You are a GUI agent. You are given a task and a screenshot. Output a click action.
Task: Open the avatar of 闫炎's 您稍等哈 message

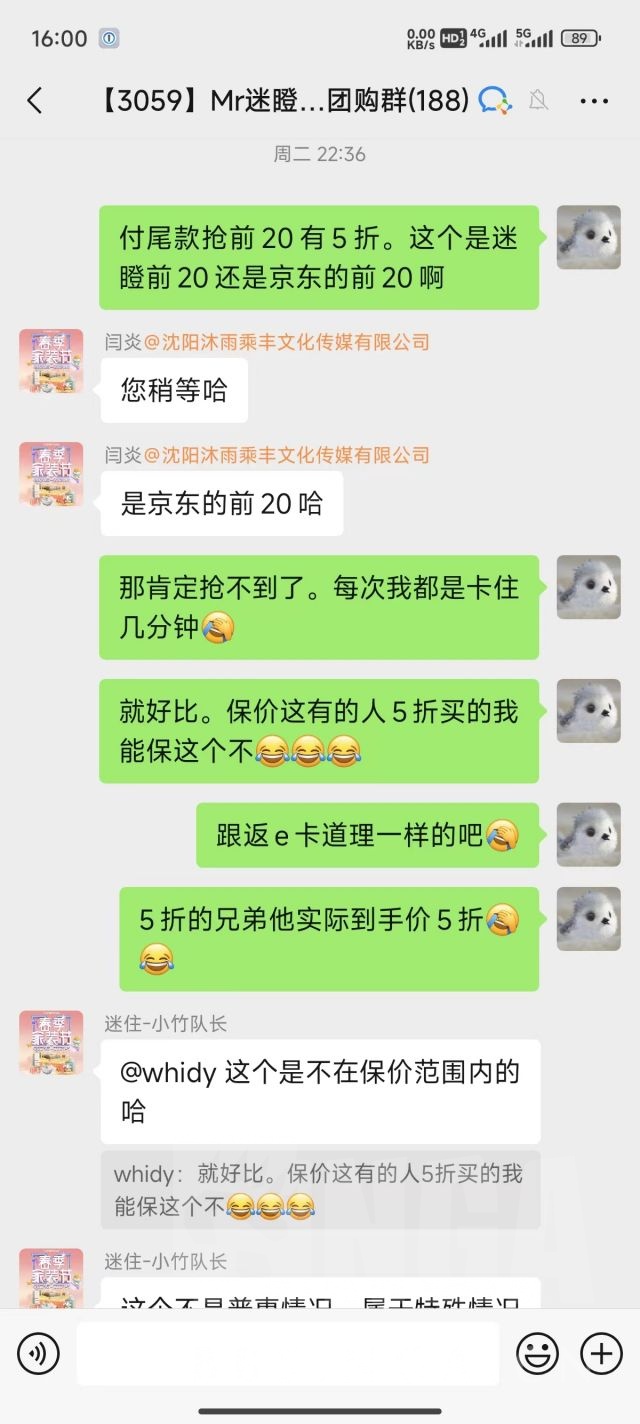pos(51,361)
